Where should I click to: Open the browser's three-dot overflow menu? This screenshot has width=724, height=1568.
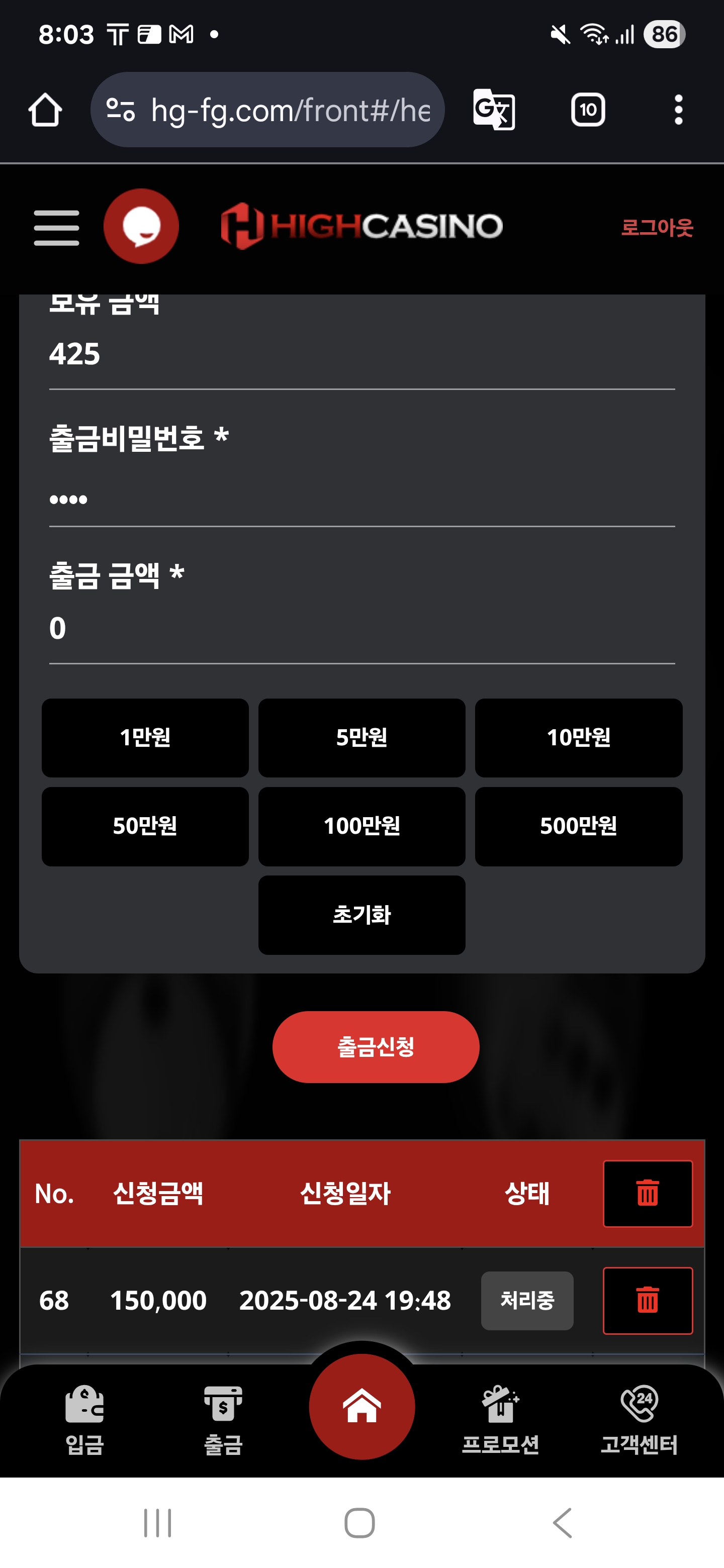click(678, 110)
